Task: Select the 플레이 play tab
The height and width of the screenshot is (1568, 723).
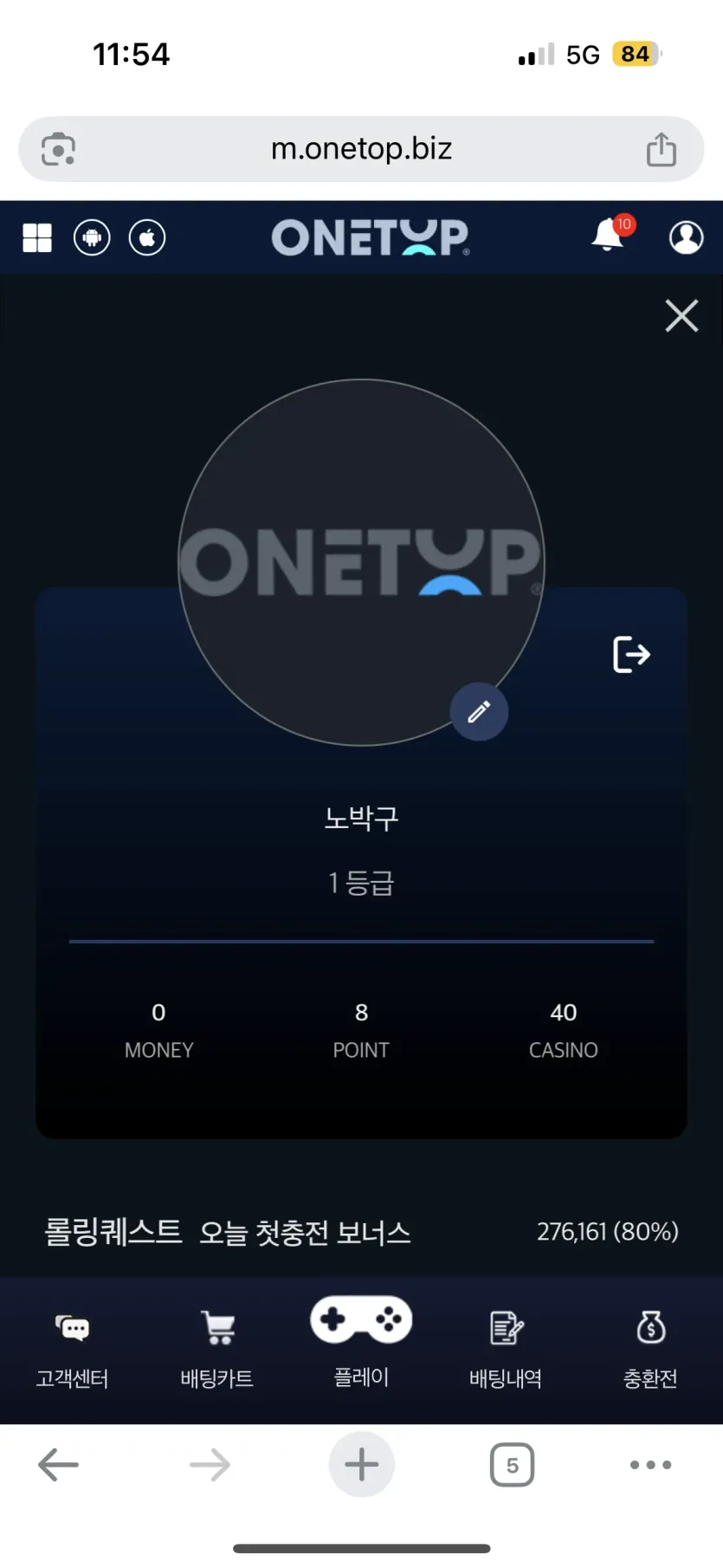Action: (361, 1343)
